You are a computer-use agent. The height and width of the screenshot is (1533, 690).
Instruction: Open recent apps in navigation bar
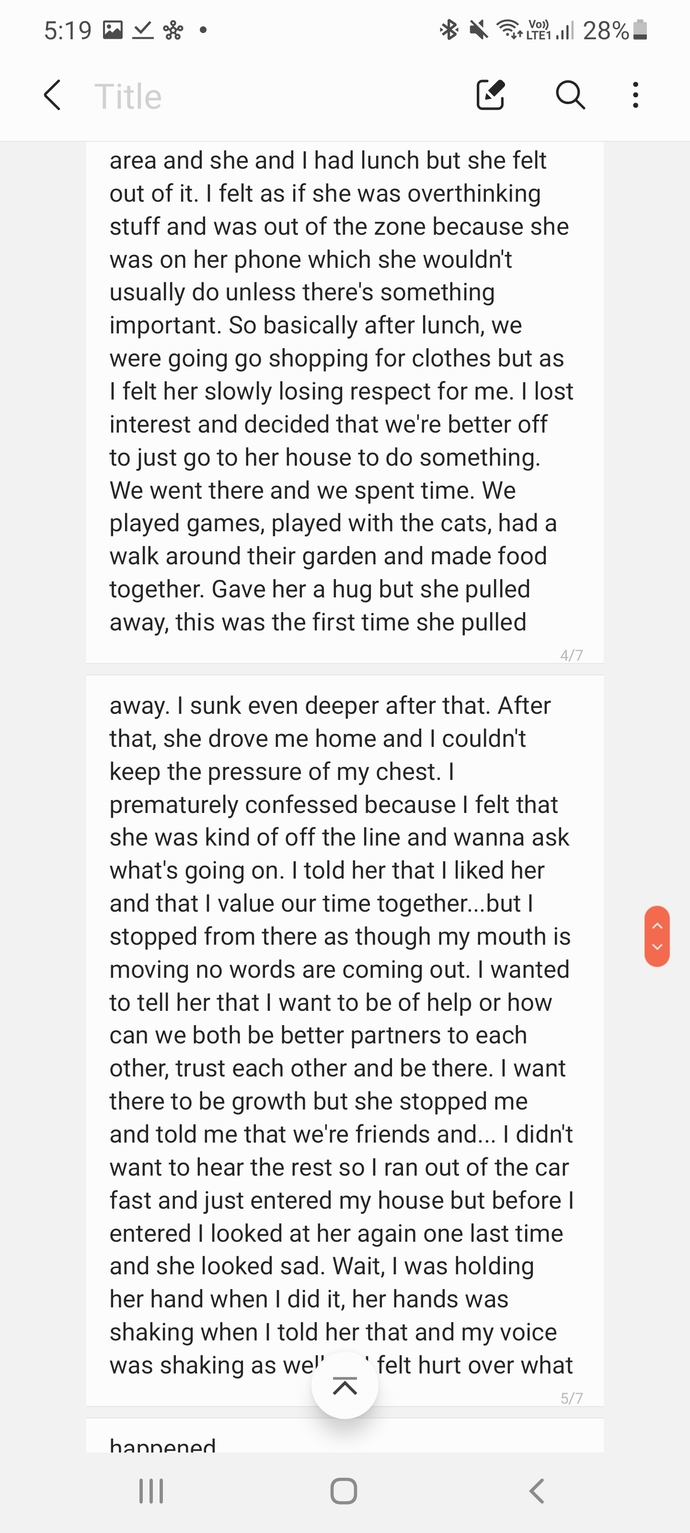coord(151,1491)
